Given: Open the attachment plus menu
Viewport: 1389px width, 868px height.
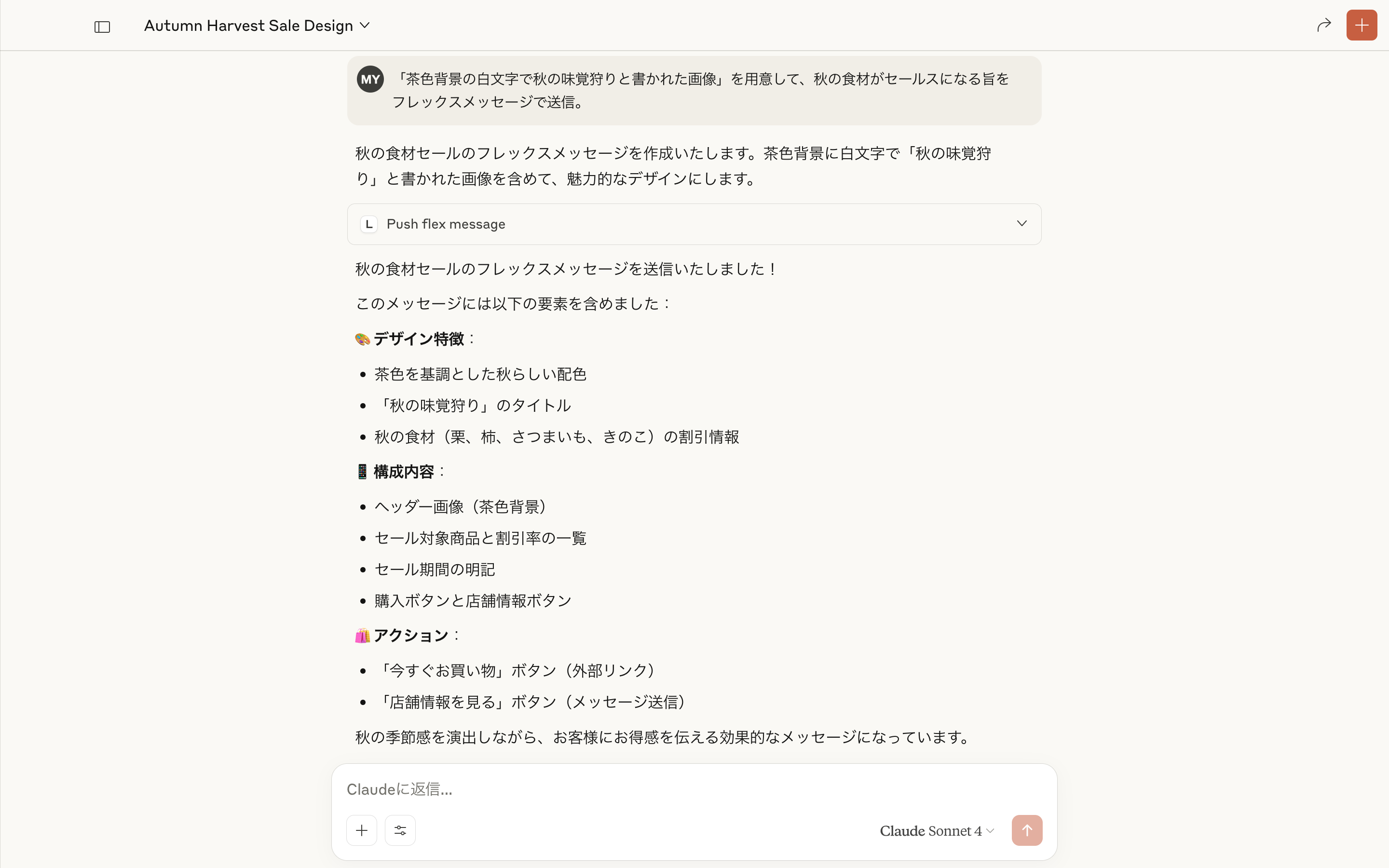Looking at the screenshot, I should coord(362,830).
